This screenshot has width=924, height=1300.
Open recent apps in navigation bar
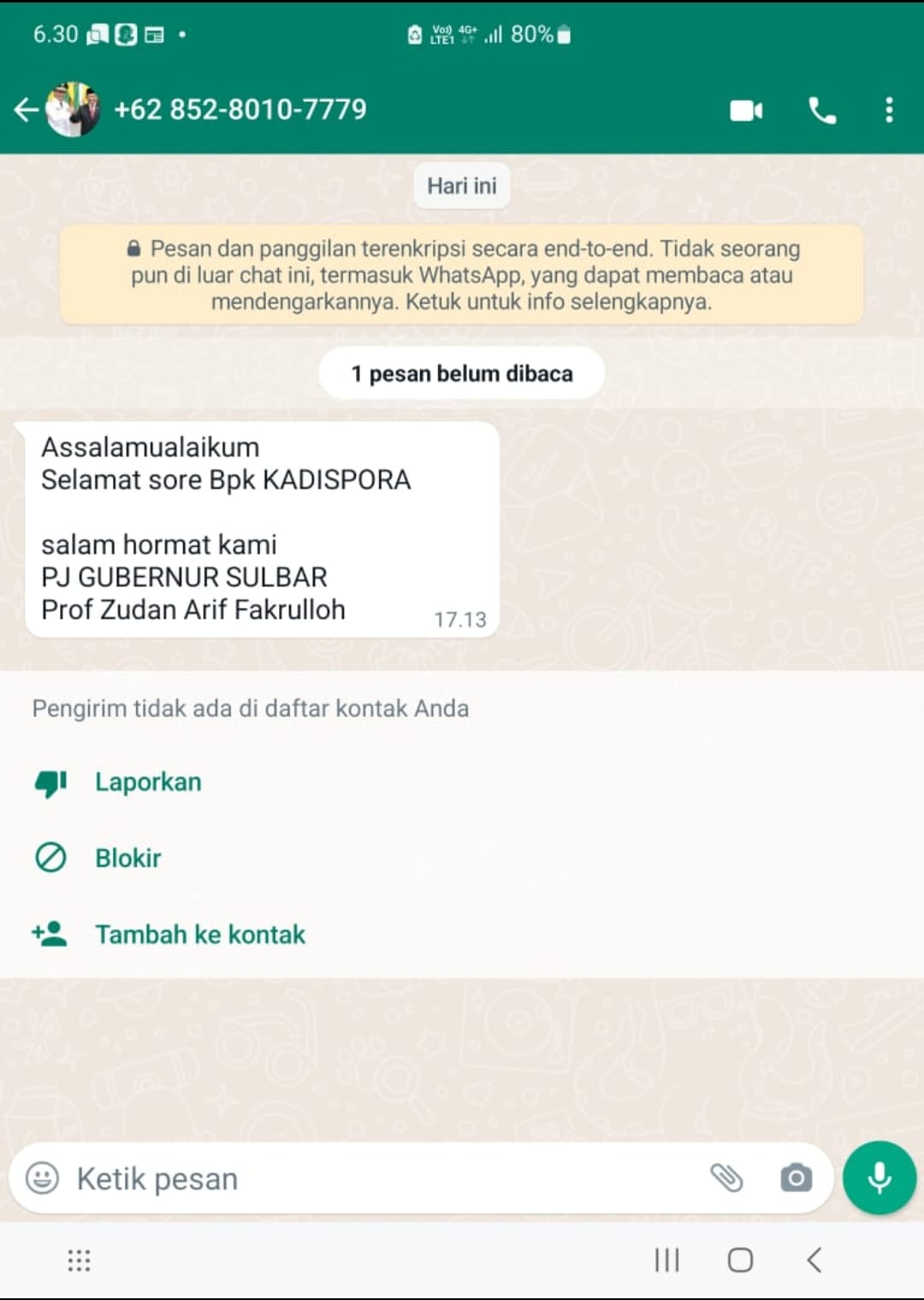pos(666,1260)
